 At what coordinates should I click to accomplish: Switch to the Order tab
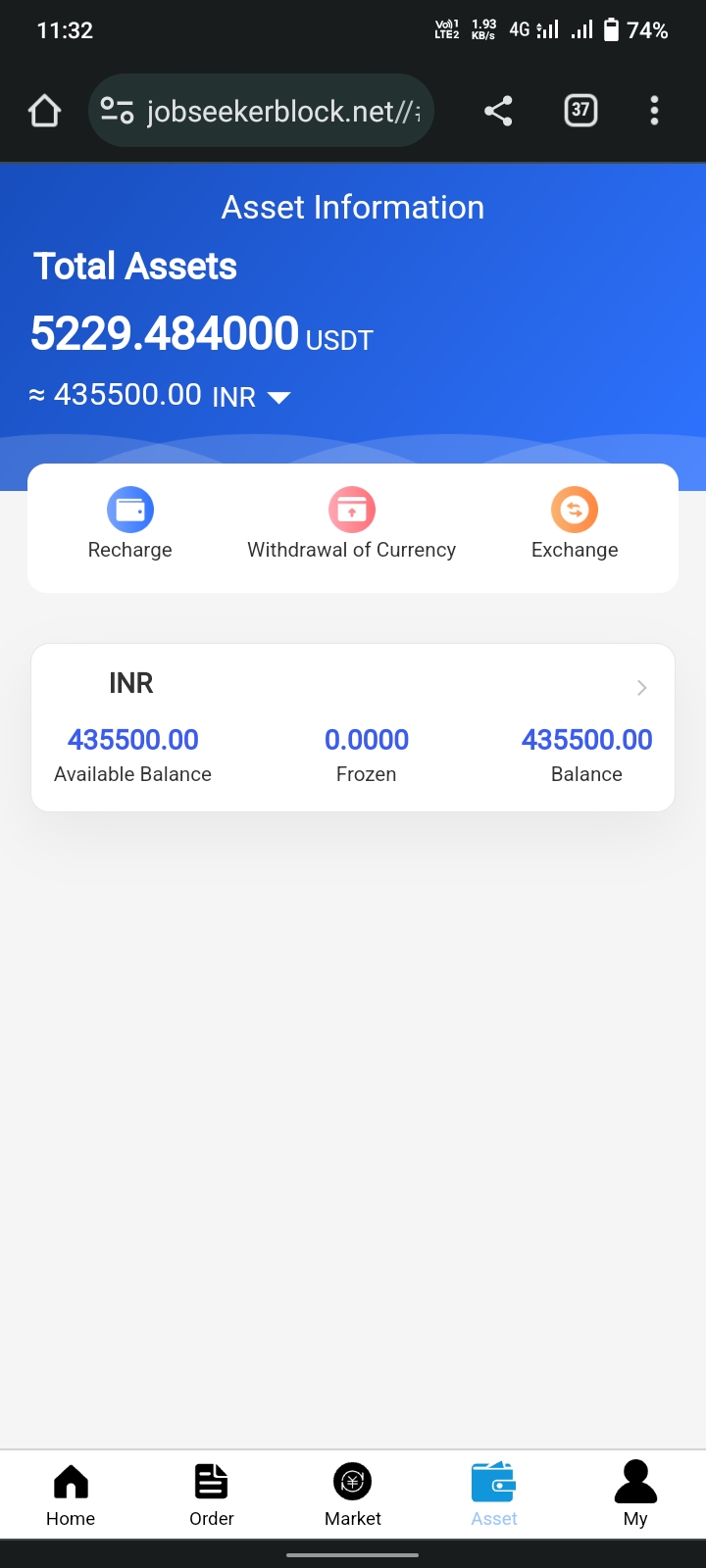tap(212, 1494)
